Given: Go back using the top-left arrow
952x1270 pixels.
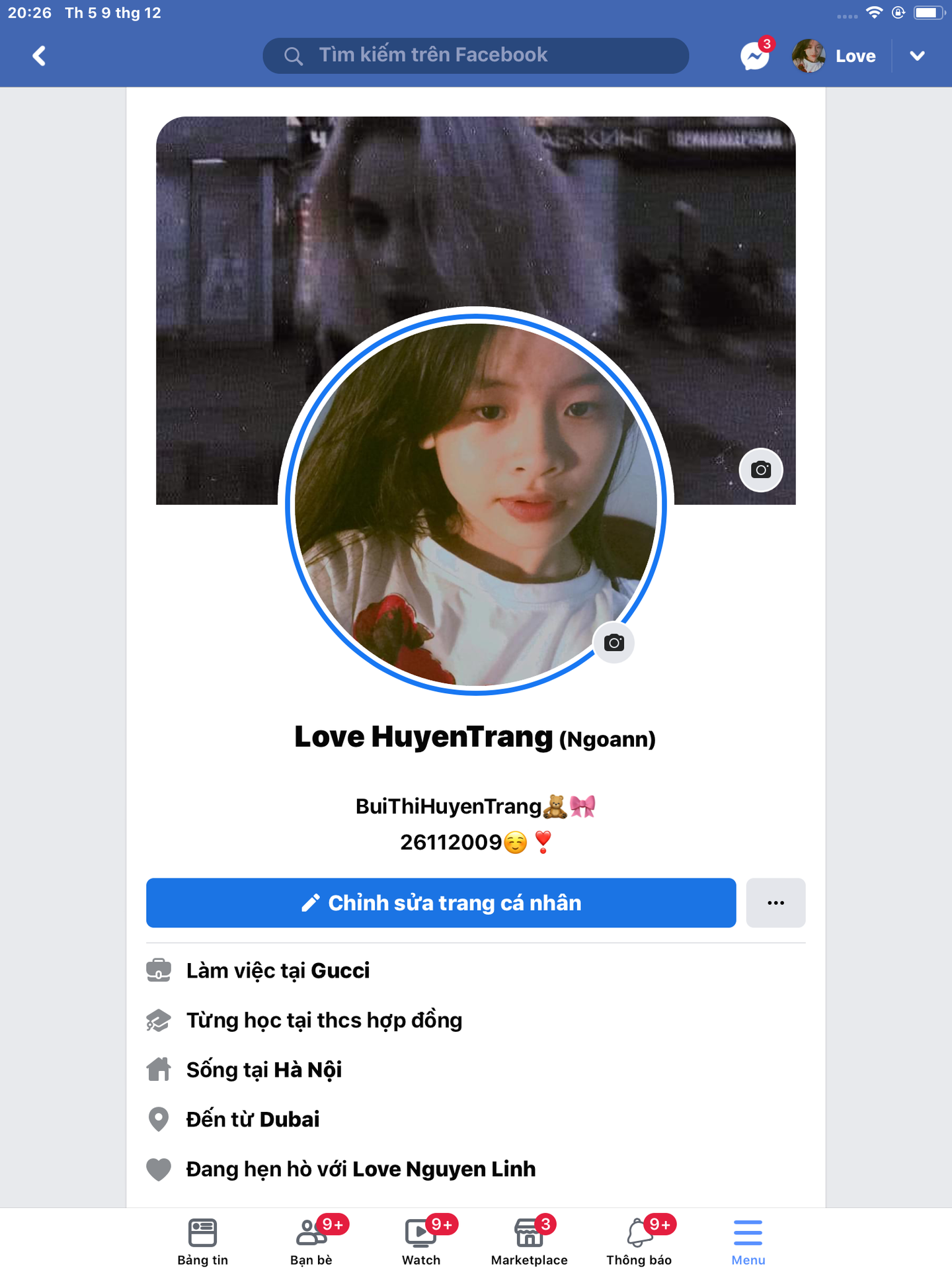Looking at the screenshot, I should (40, 56).
